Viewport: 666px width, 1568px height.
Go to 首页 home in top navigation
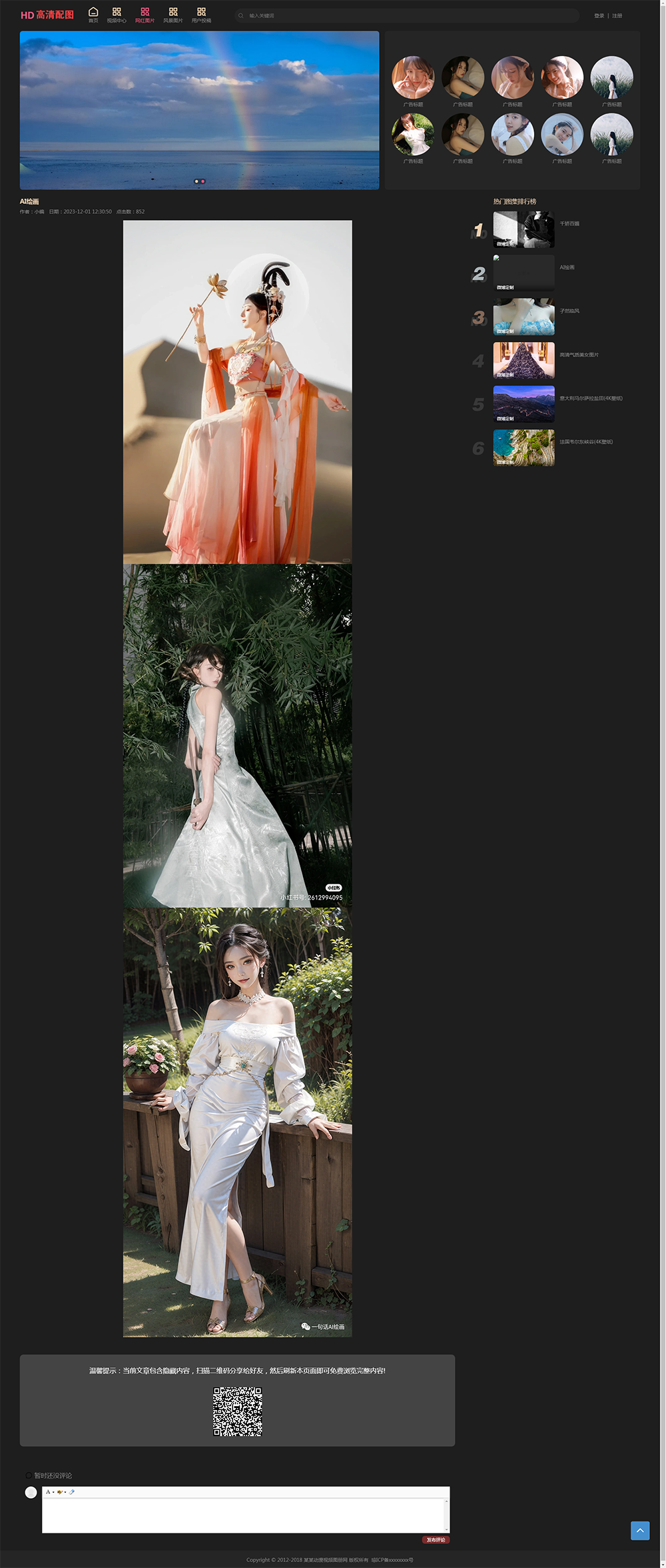click(x=93, y=15)
